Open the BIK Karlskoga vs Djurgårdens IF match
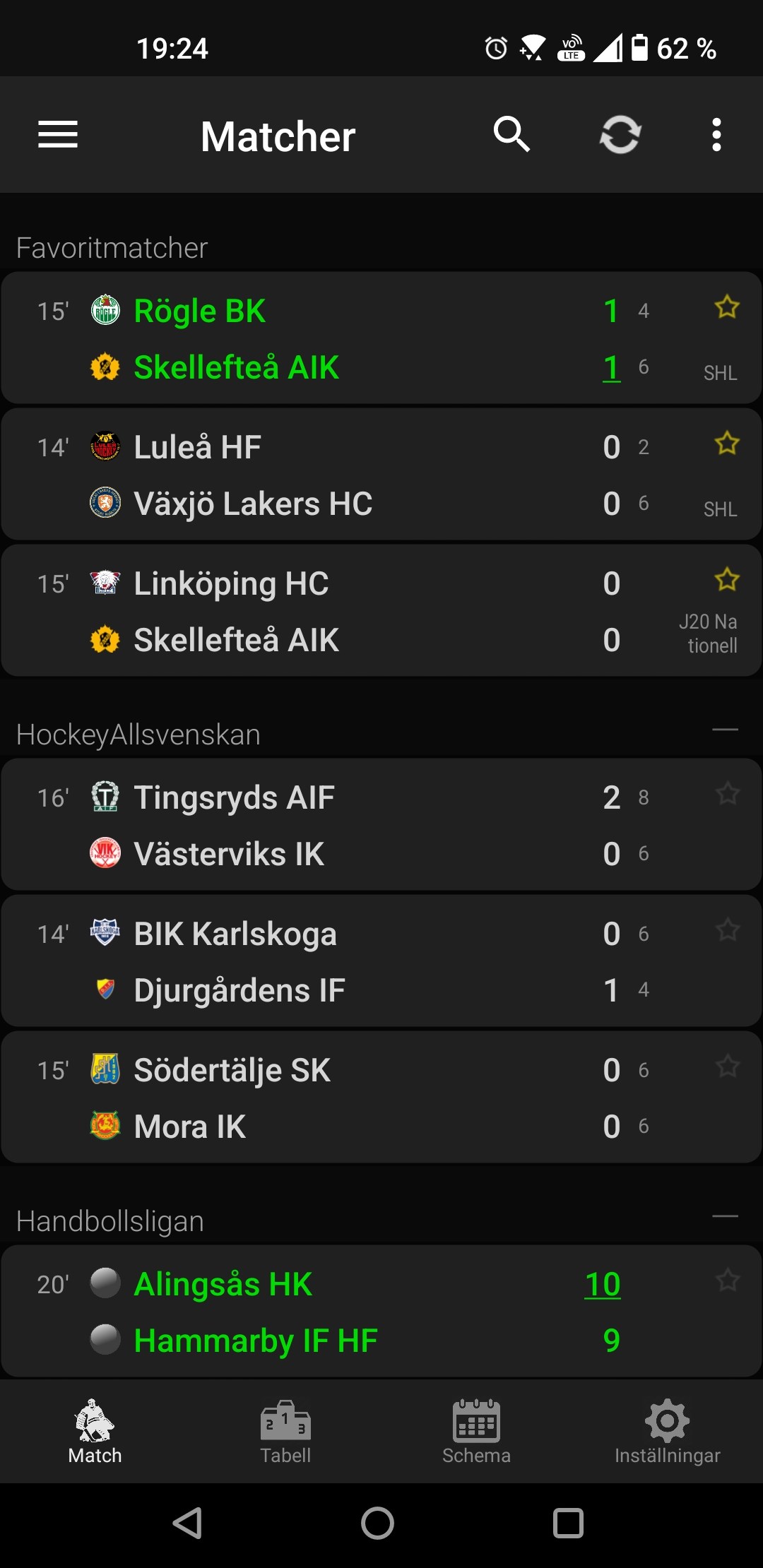This screenshot has width=763, height=1568. (x=381, y=961)
